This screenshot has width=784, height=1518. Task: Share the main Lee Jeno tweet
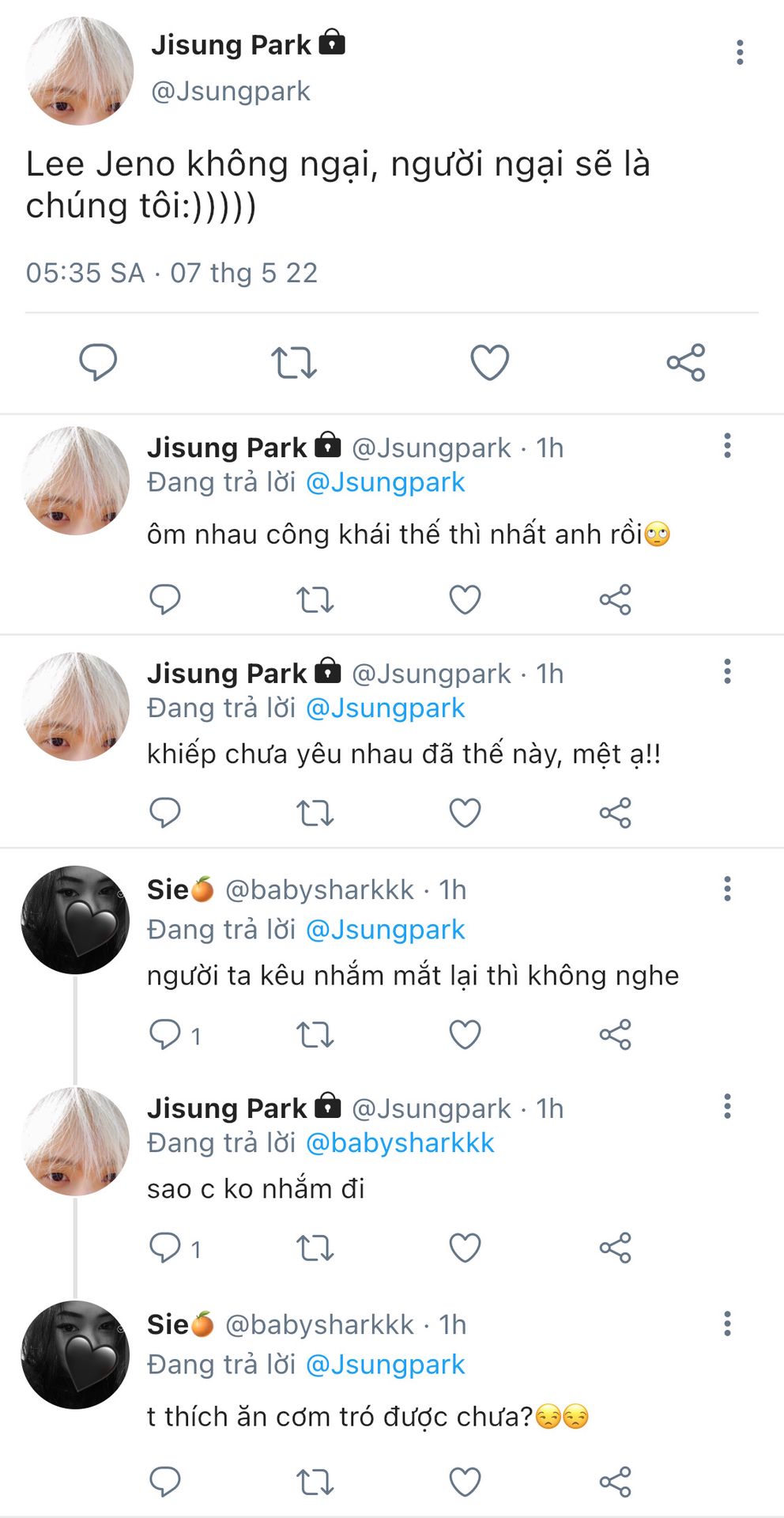pos(685,362)
